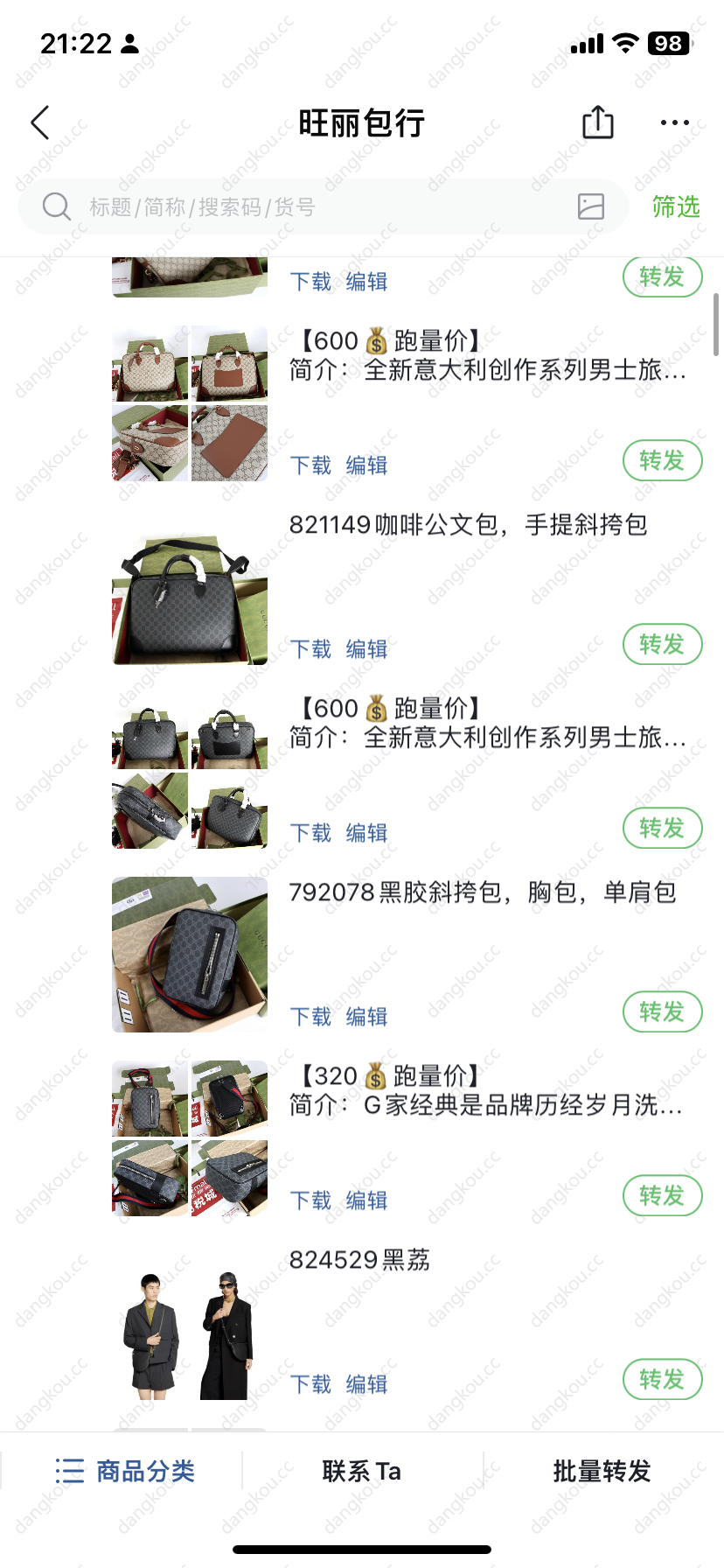
Task: Download the 821149咖啡公文包 item
Action: tap(310, 649)
